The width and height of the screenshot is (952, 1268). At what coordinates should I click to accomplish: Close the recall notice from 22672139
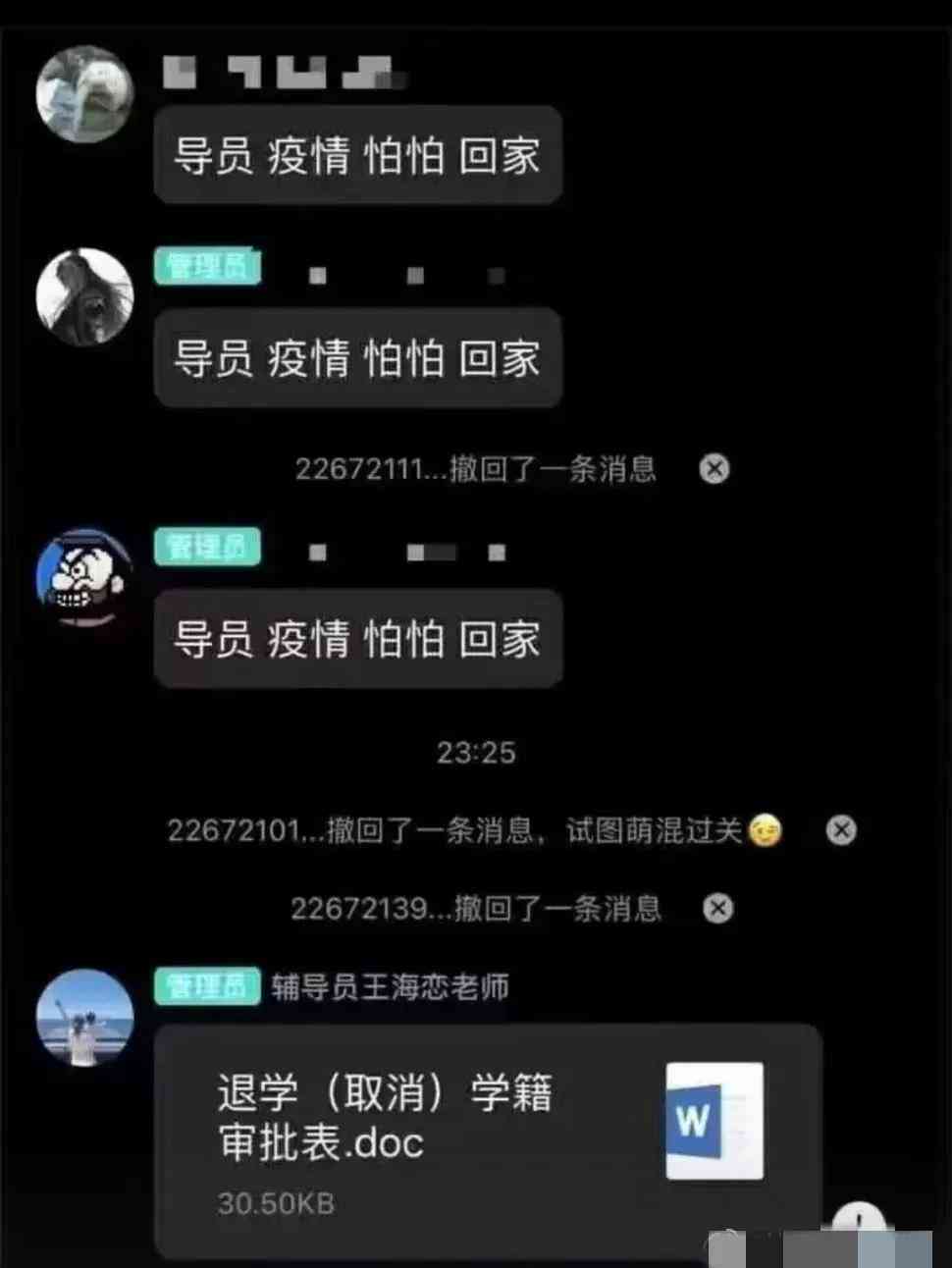pyautogui.click(x=718, y=908)
